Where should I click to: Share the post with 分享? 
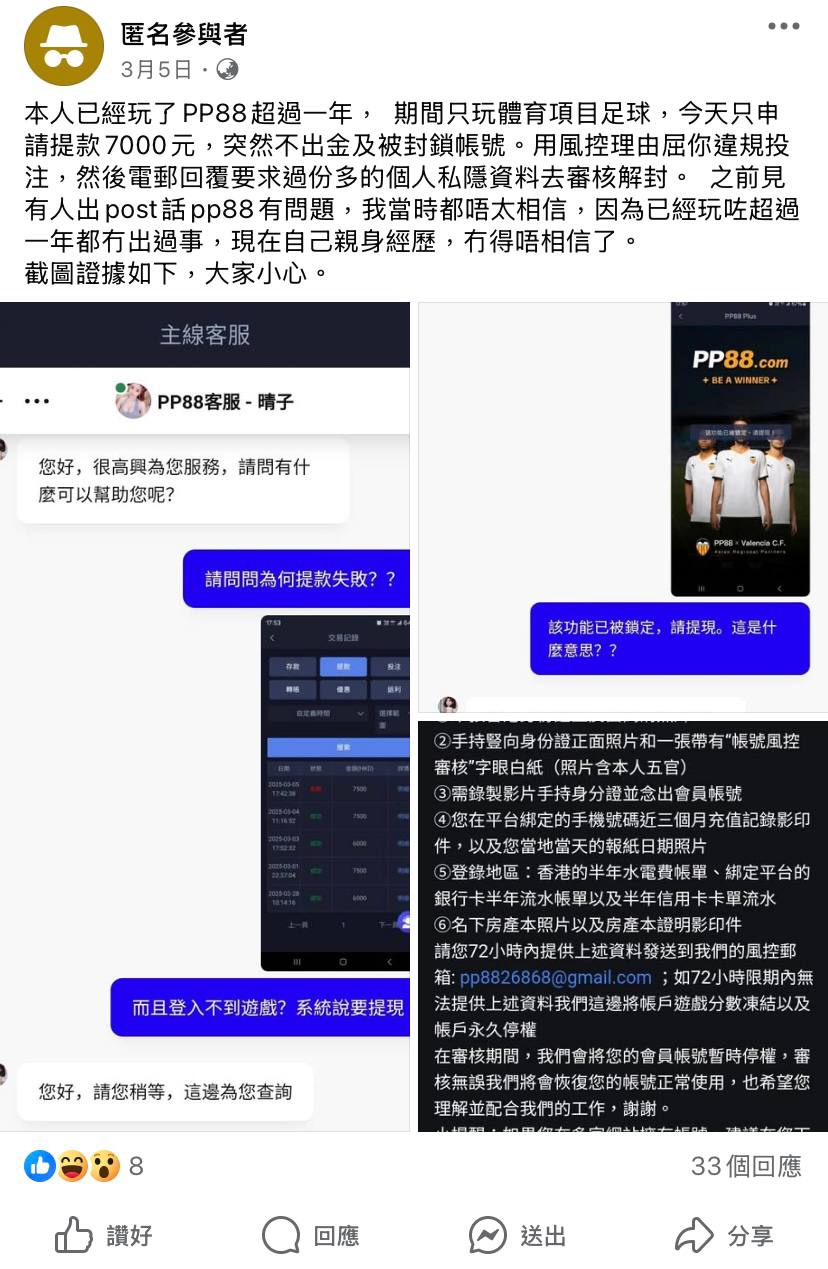tap(725, 1235)
